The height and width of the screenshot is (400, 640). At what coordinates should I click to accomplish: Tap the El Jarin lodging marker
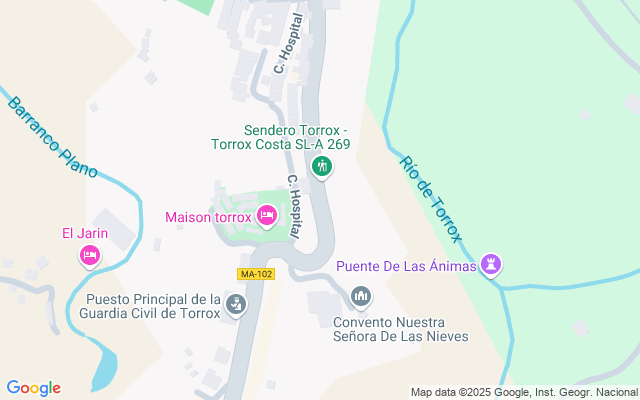(89, 256)
